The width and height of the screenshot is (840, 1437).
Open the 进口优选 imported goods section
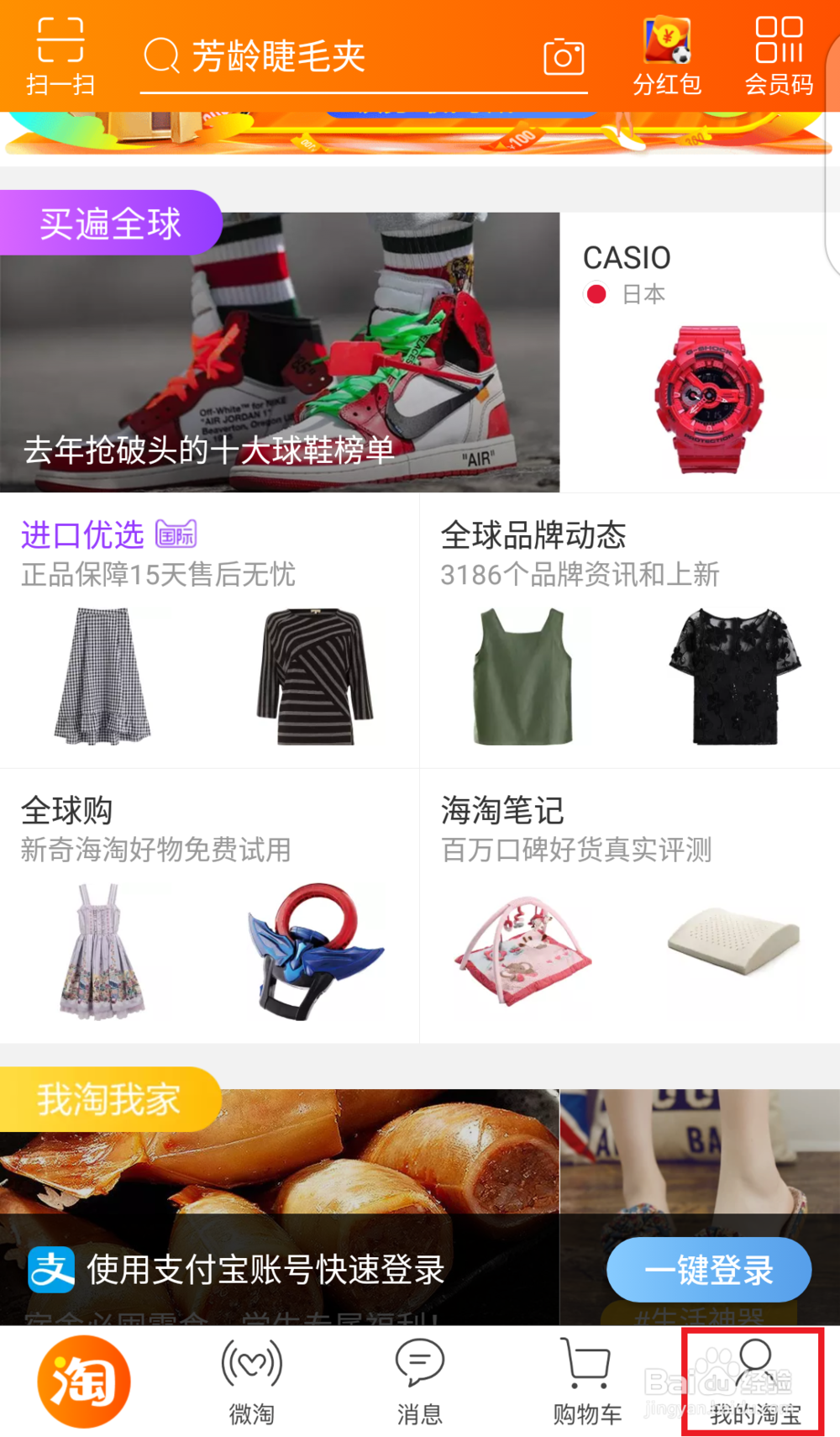click(81, 534)
